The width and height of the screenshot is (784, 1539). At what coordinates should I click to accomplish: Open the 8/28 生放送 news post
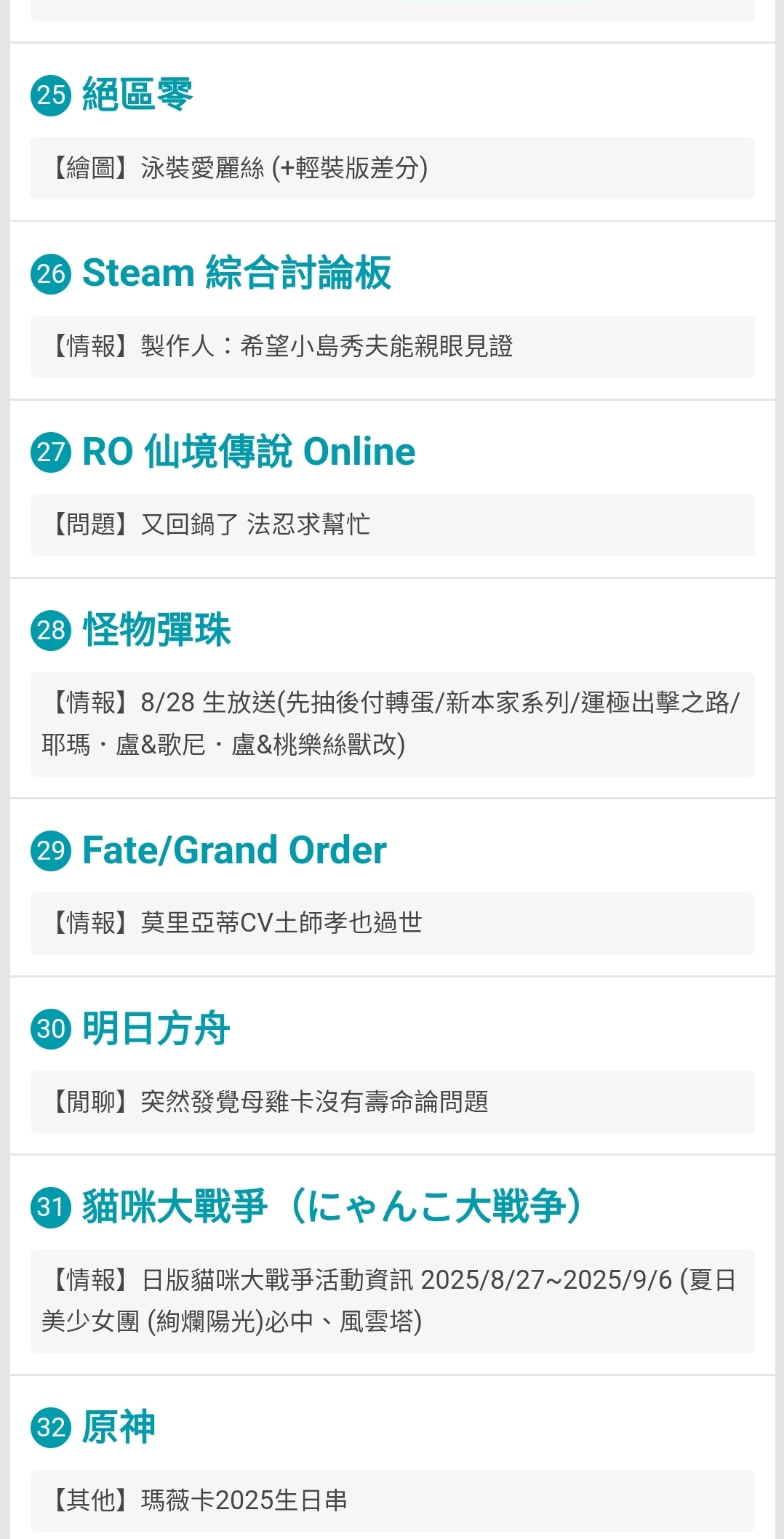(393, 724)
